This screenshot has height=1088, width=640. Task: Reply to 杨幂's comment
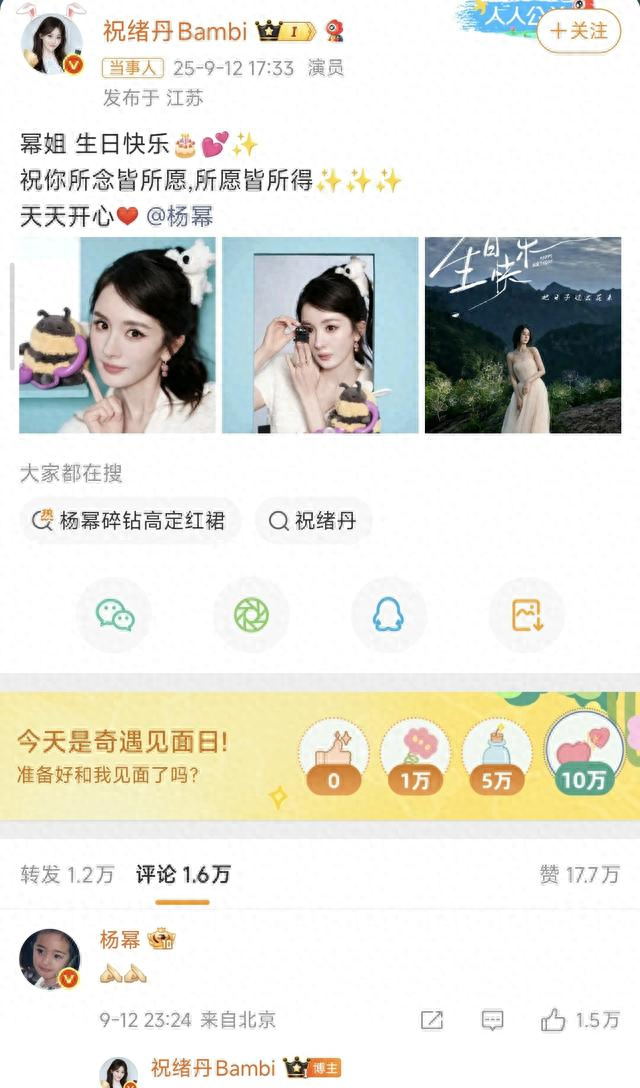click(x=492, y=1020)
